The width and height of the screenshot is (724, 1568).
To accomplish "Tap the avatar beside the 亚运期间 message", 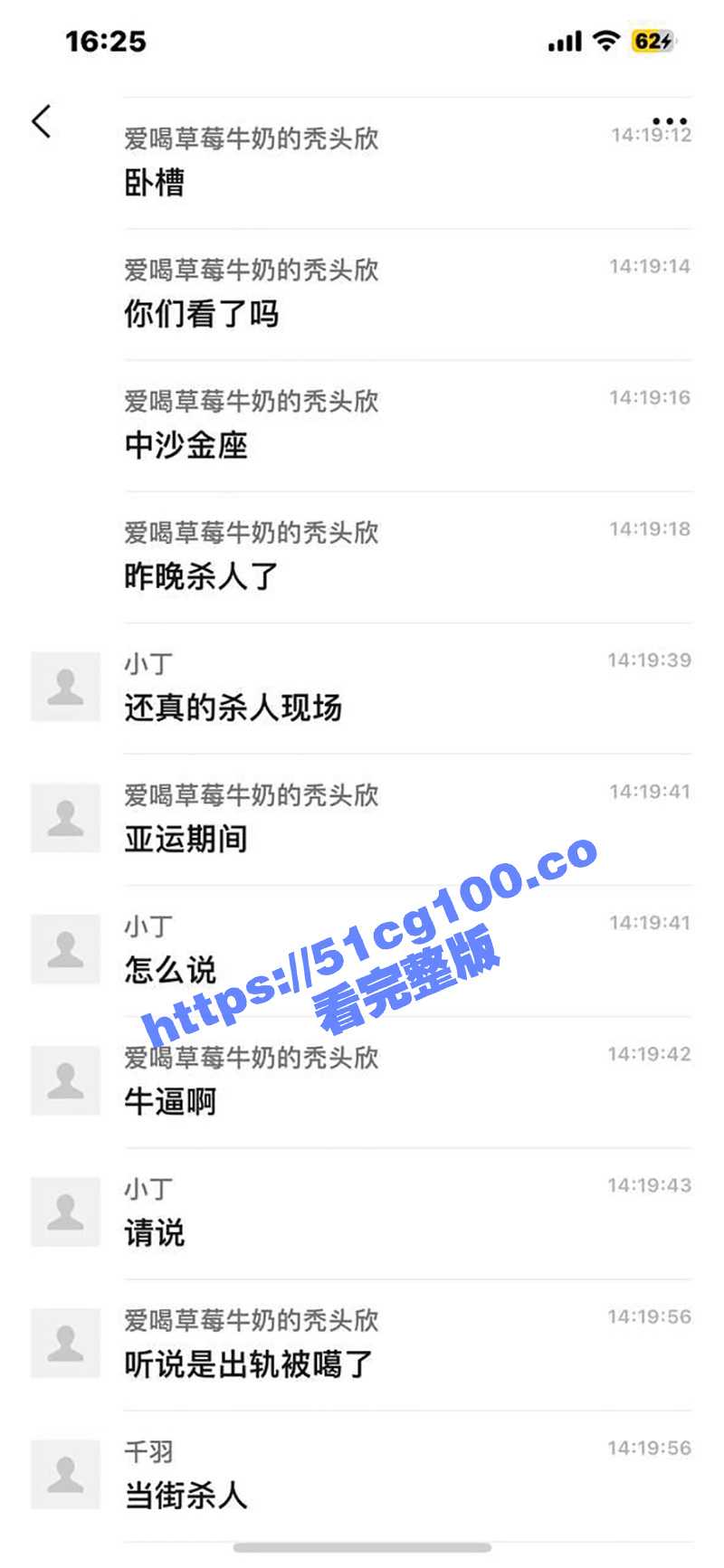I will (65, 818).
